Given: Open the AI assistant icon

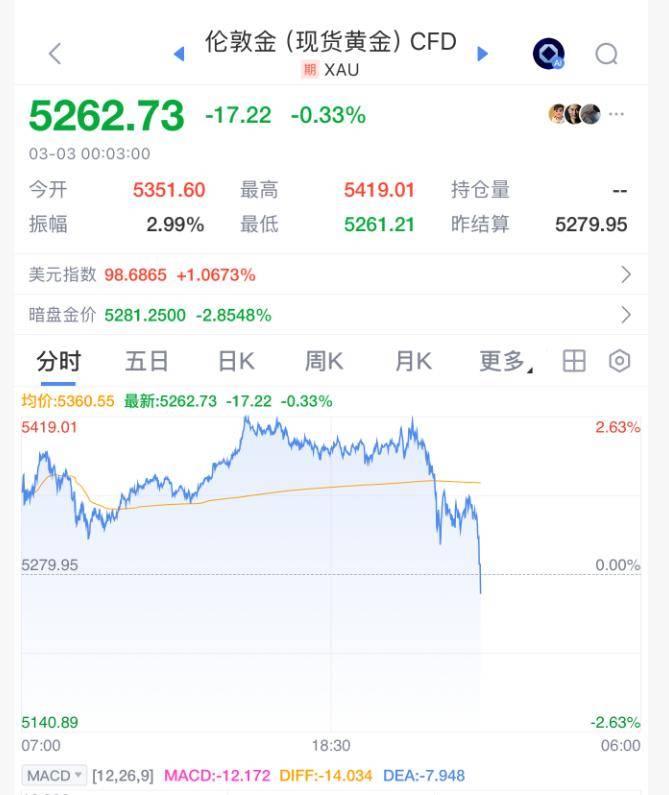Looking at the screenshot, I should tap(548, 54).
